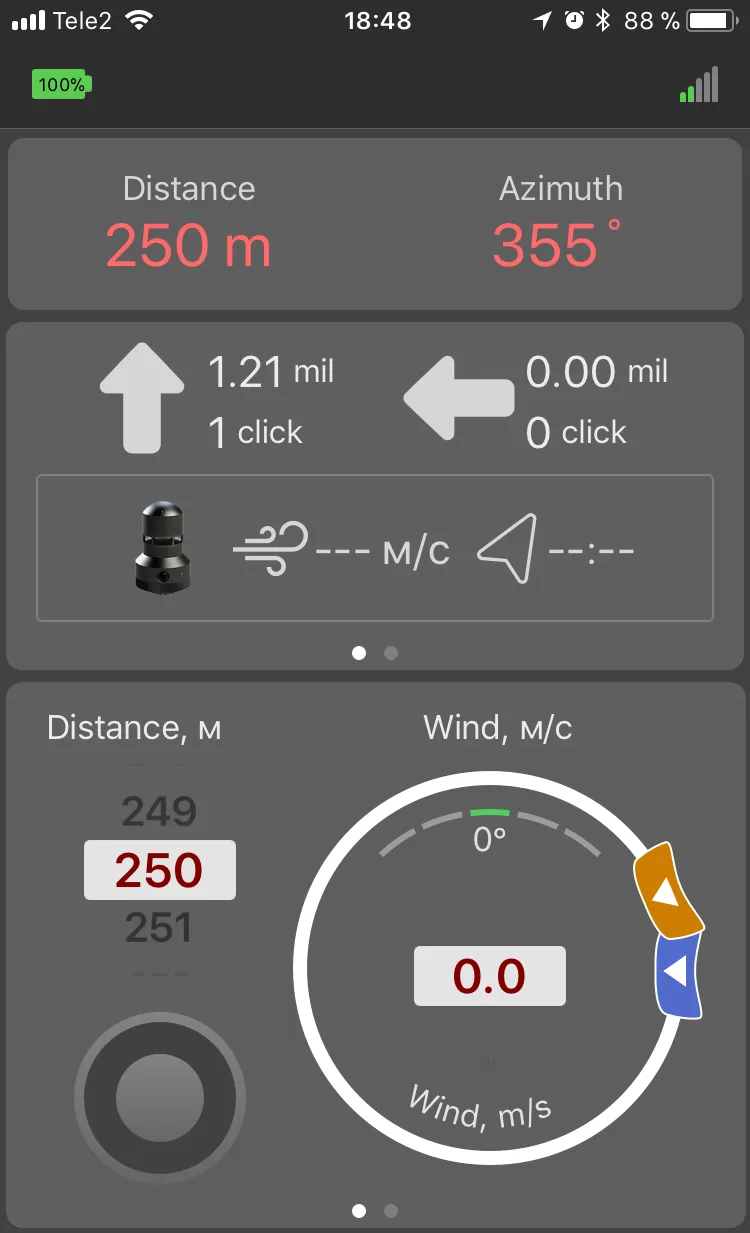The height and width of the screenshot is (1233, 750).
Task: Tap the selected 250 distance value
Action: pyautogui.click(x=159, y=870)
